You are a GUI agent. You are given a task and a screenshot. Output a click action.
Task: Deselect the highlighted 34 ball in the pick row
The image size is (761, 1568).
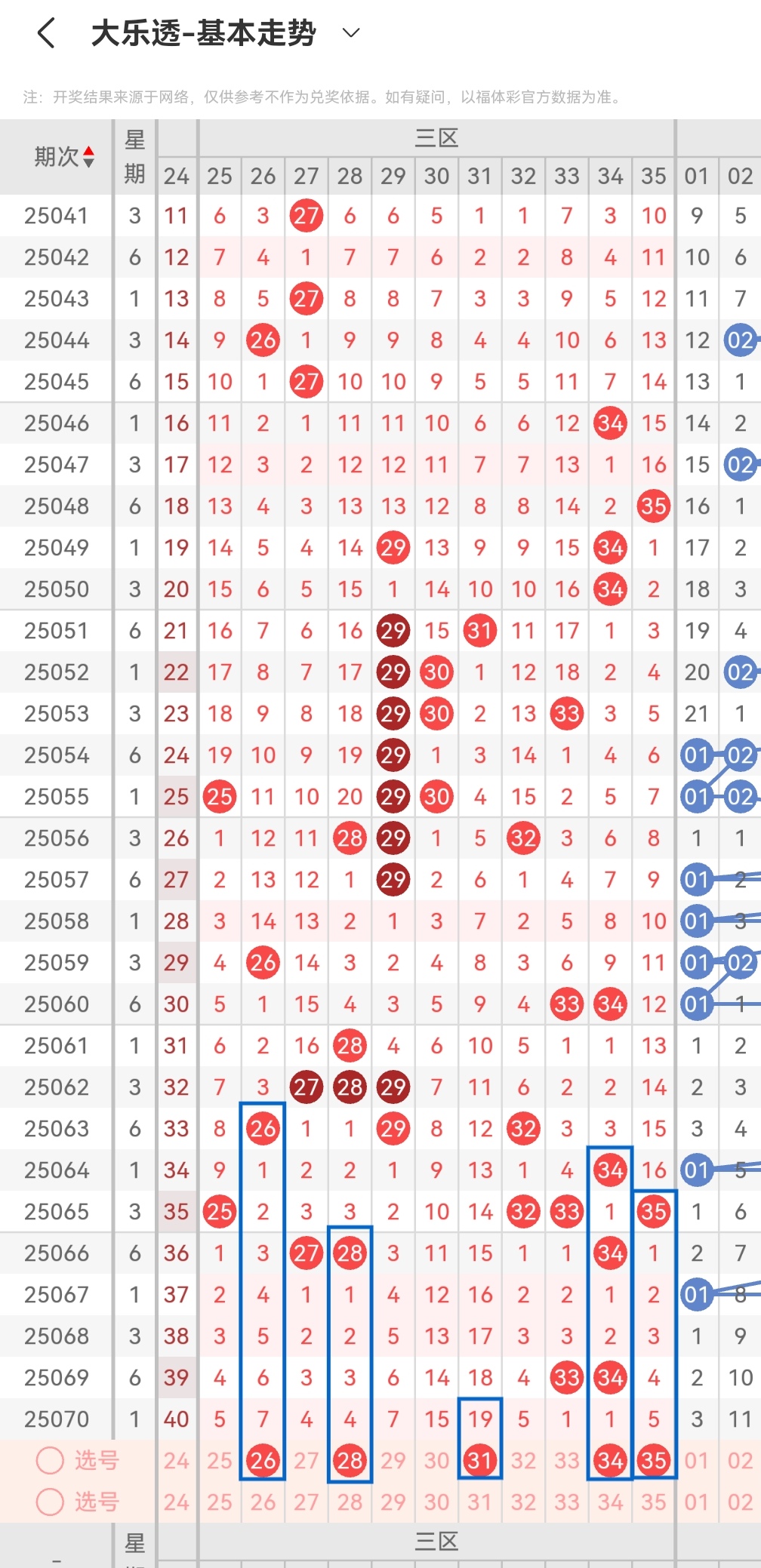tap(610, 1460)
